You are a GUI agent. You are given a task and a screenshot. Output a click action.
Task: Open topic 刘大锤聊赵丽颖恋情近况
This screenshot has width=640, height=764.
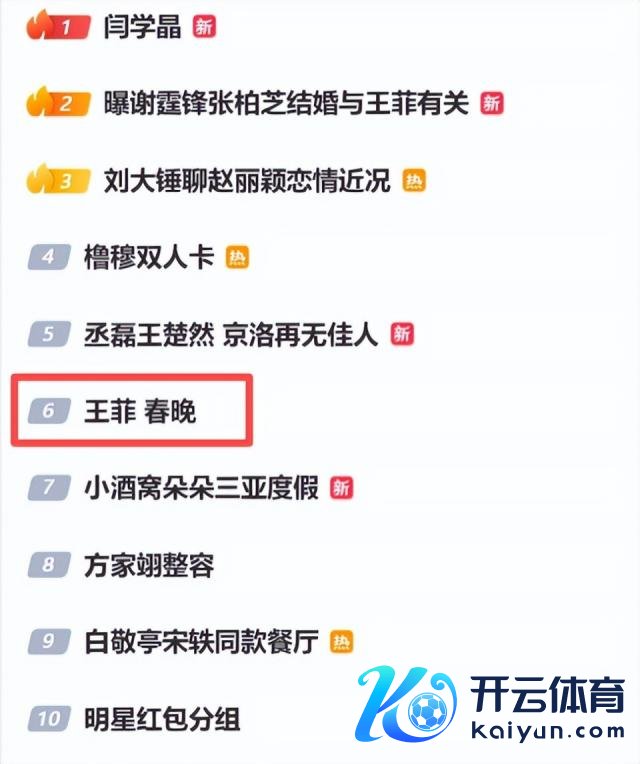pos(247,181)
